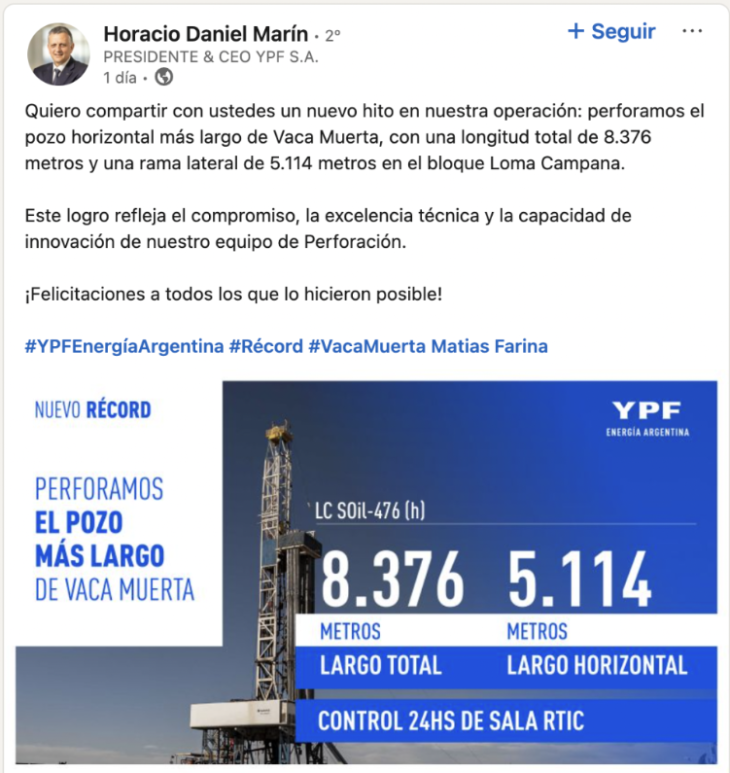Open the #Récord hashtag
This screenshot has width=730, height=773.
pyautogui.click(x=265, y=346)
